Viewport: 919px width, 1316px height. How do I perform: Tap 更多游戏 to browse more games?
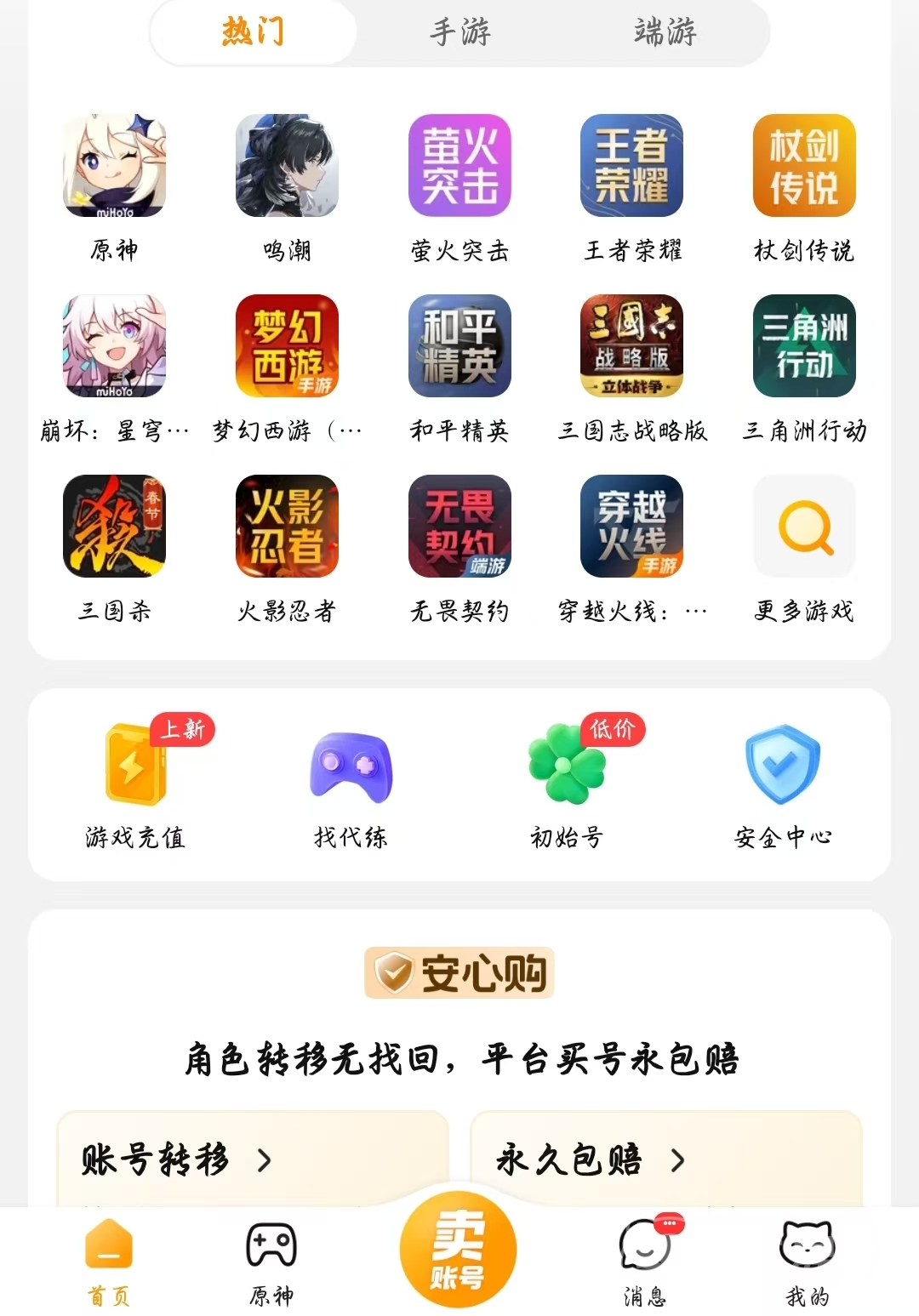804,527
